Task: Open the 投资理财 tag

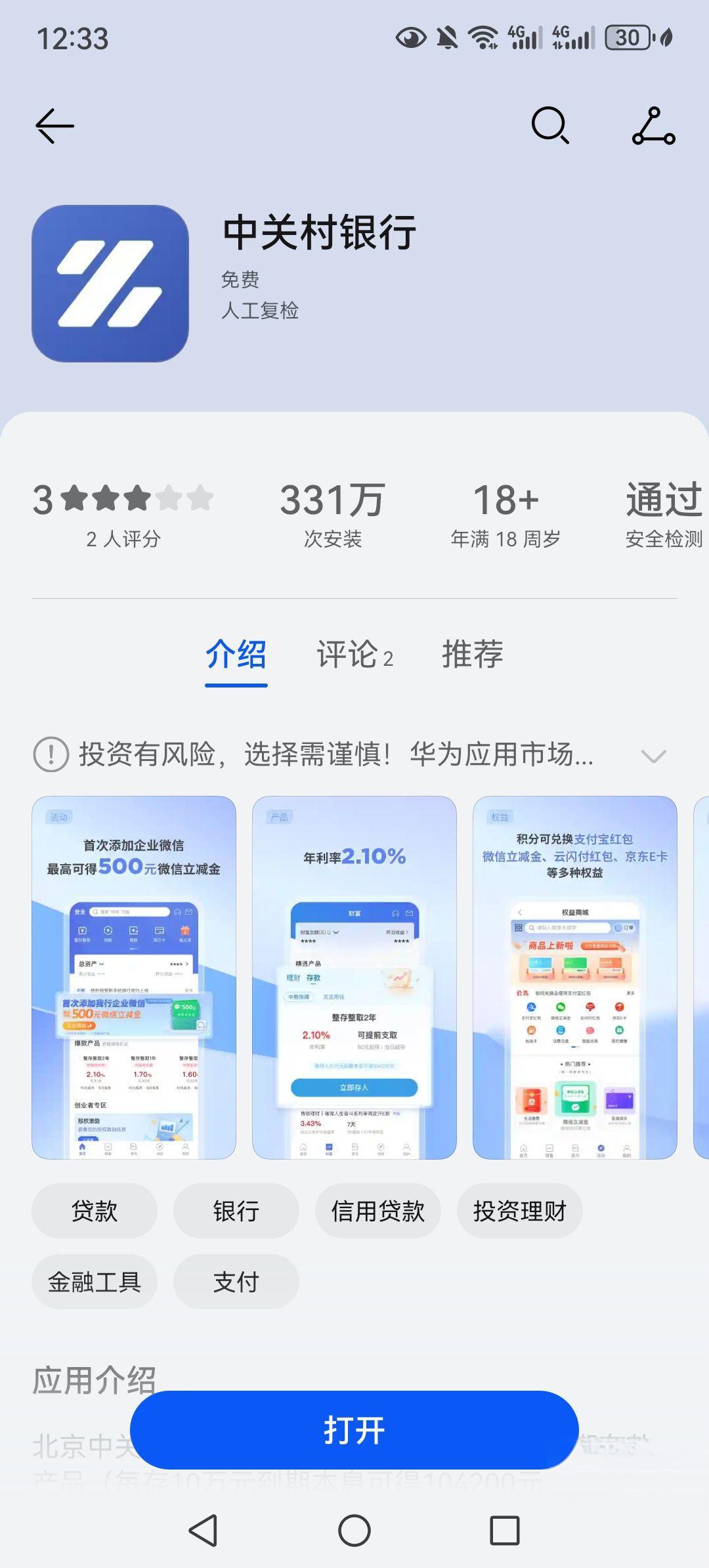Action: tap(519, 1211)
